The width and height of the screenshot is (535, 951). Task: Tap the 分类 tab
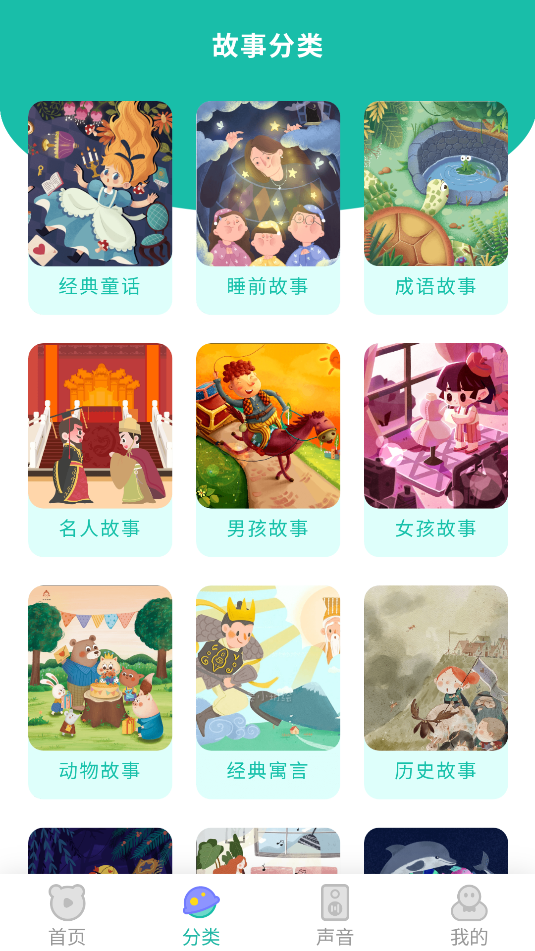pyautogui.click(x=201, y=915)
